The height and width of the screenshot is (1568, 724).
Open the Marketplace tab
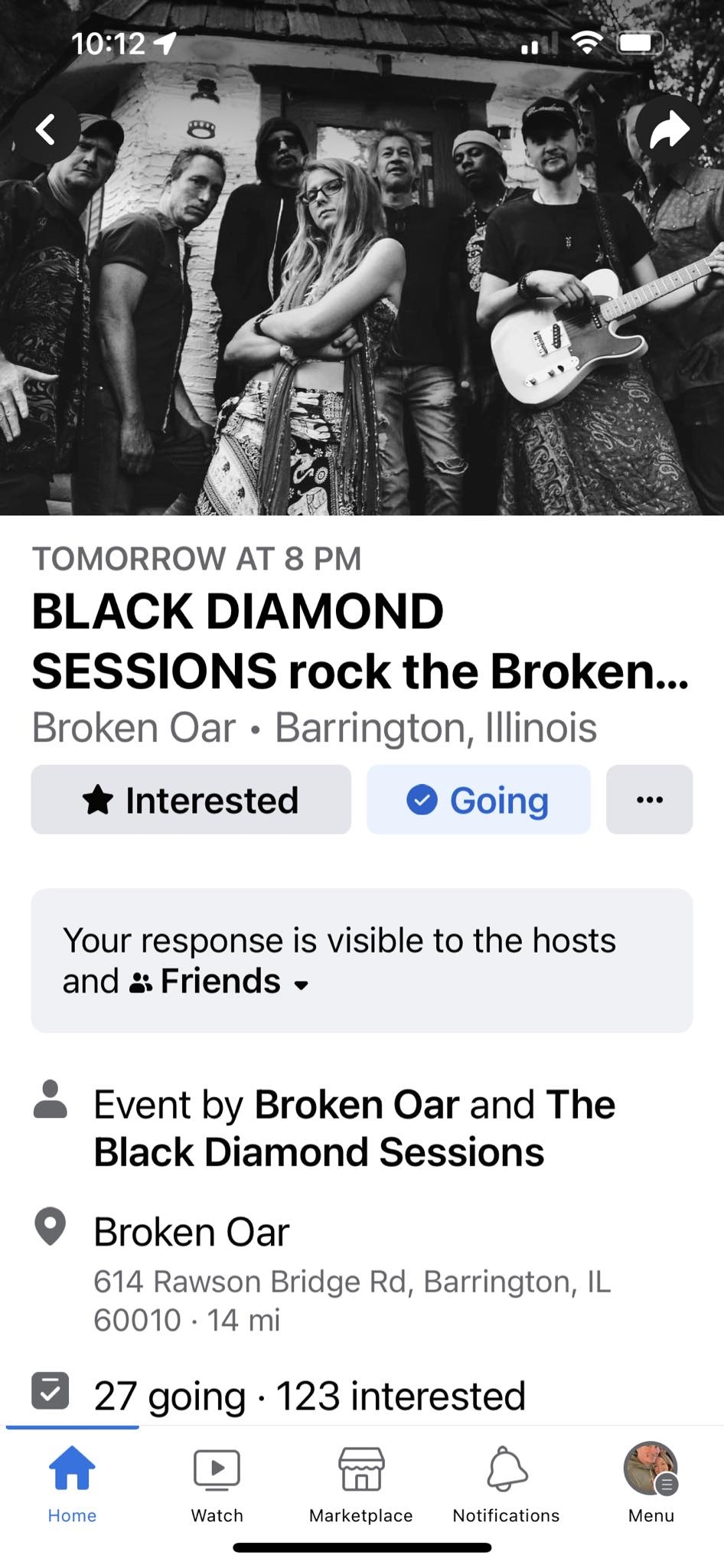coord(361,1483)
